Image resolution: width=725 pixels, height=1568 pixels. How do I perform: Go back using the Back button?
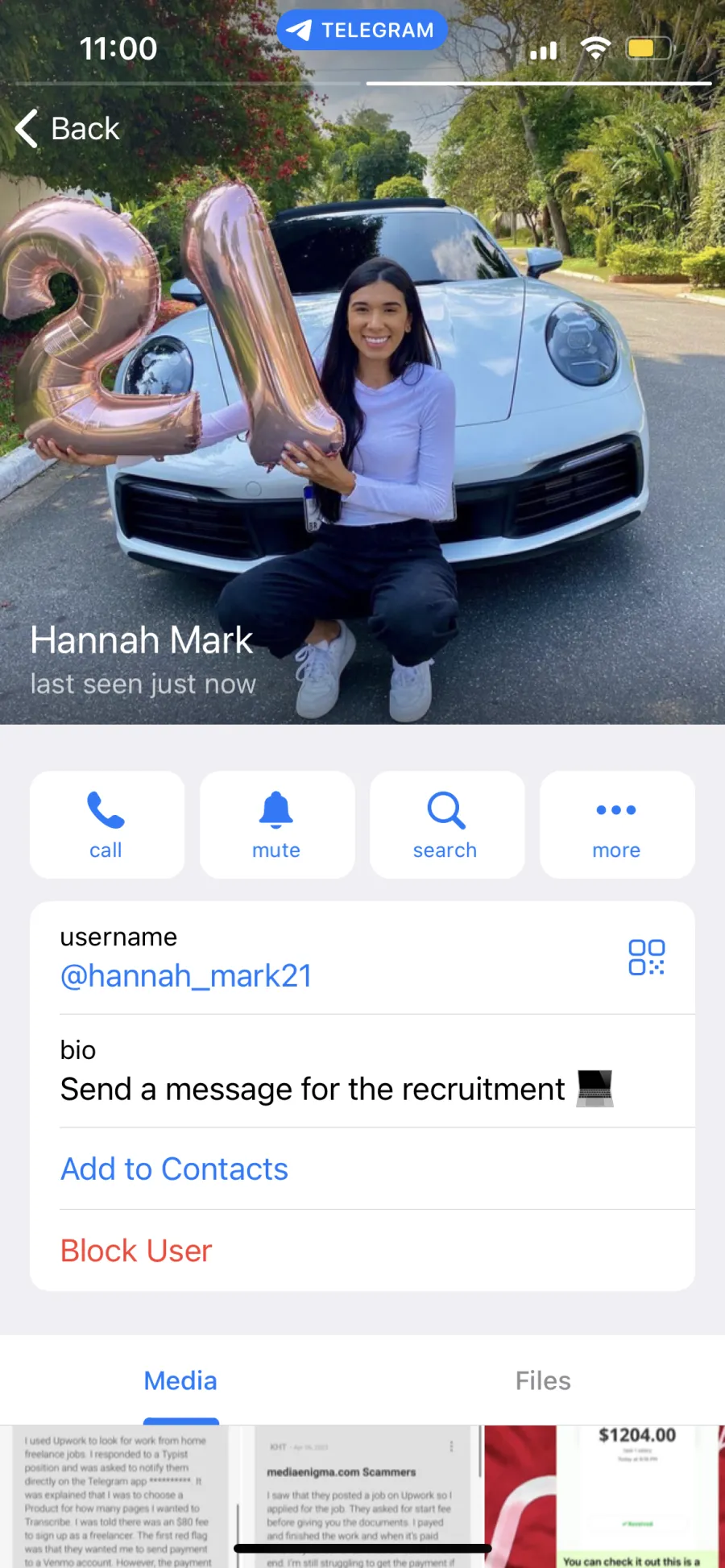tap(68, 129)
